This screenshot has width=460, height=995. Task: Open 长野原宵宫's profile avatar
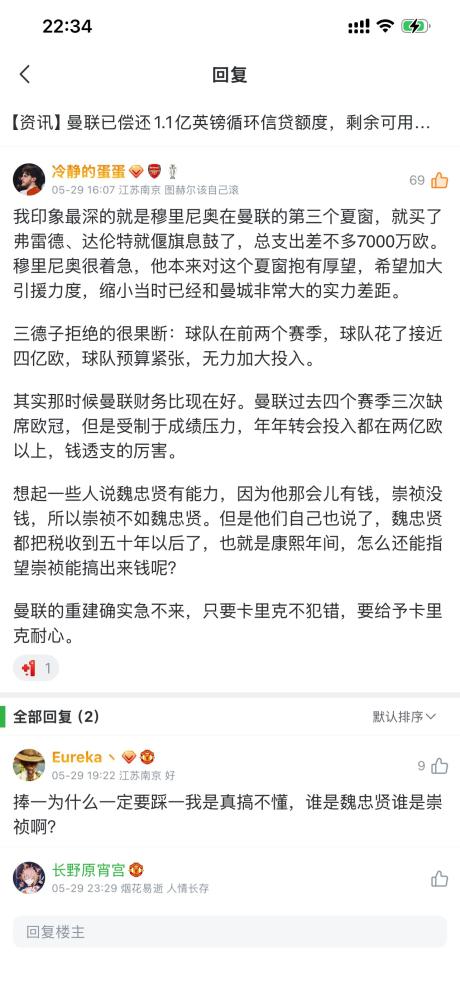(29, 878)
